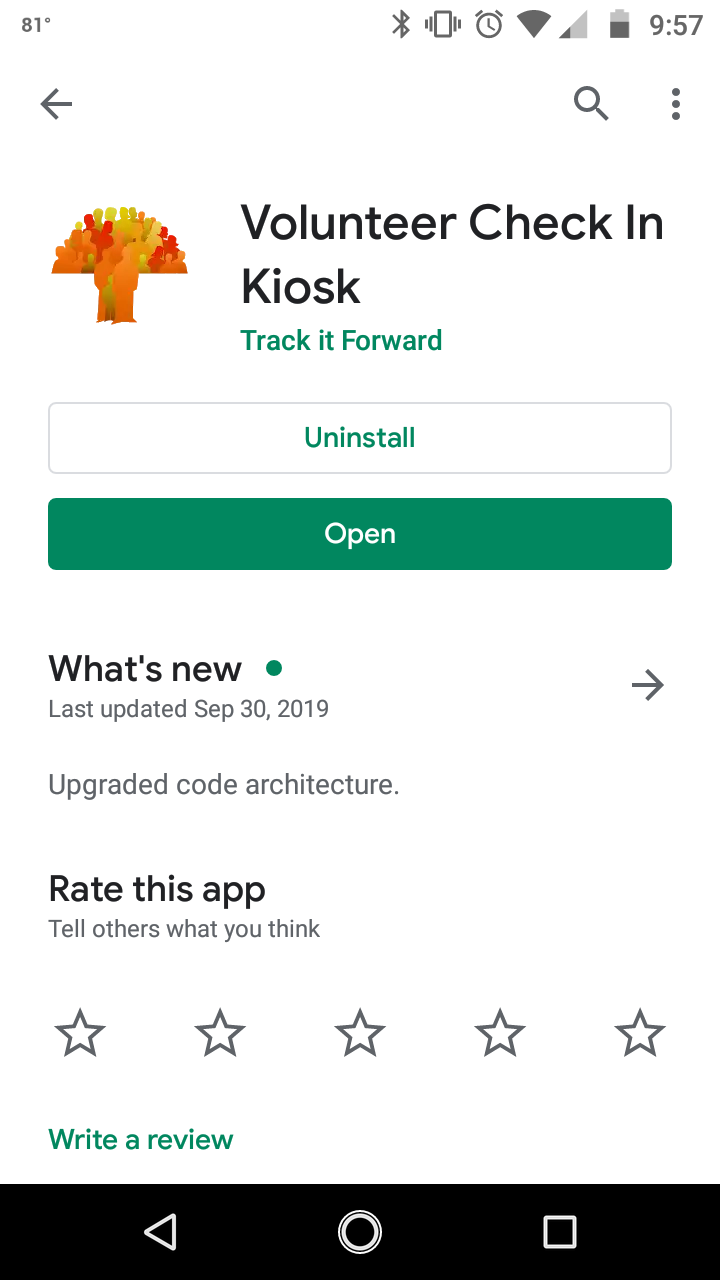Open the Volunteer Check In Kiosk app
720x1280 pixels.
[x=360, y=534]
